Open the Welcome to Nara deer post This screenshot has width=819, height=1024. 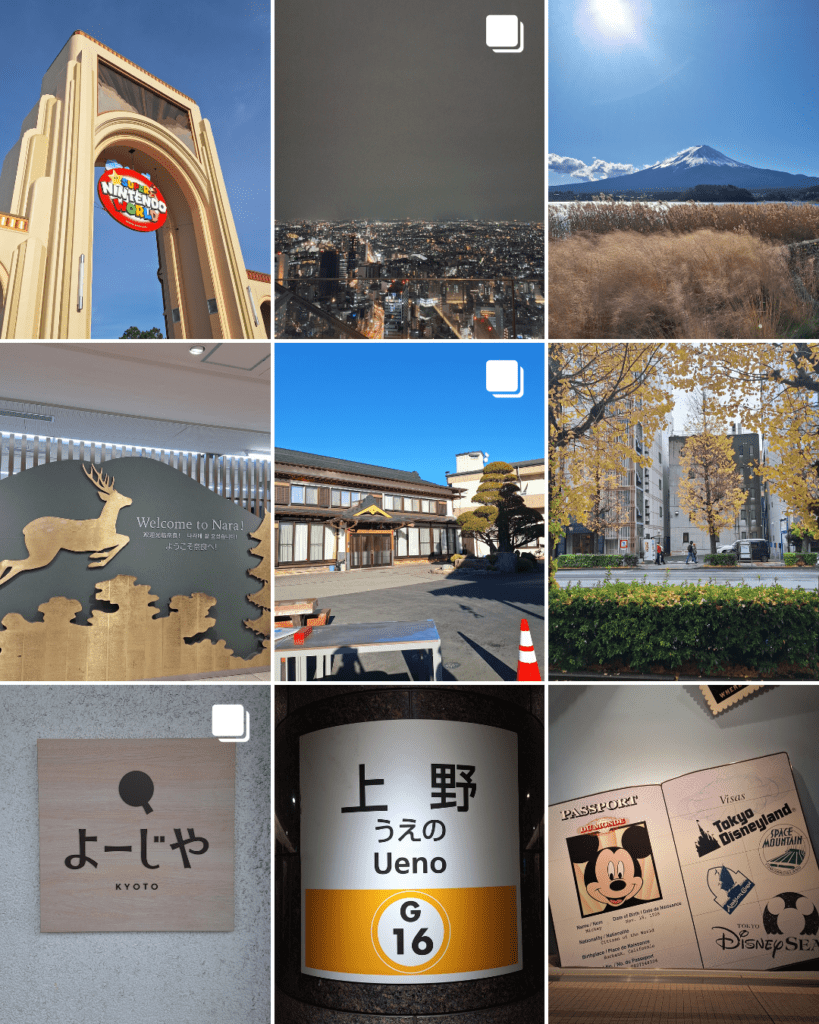pos(135,512)
